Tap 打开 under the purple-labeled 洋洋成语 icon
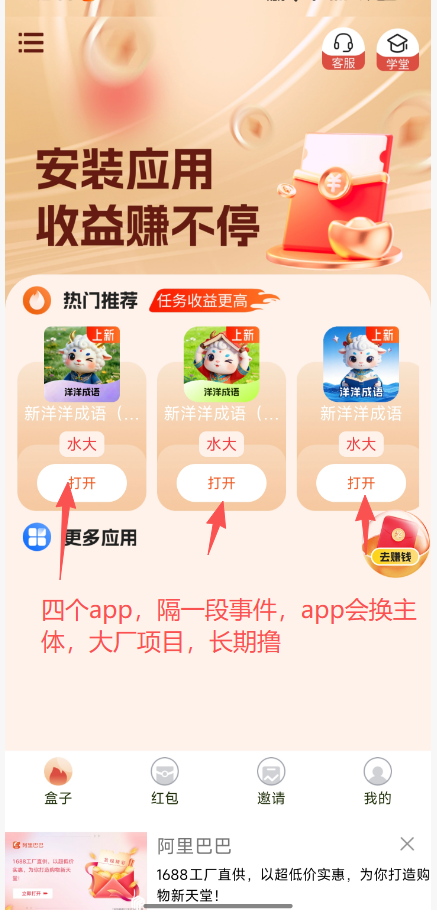Viewport: 437px width, 910px height. click(x=82, y=483)
